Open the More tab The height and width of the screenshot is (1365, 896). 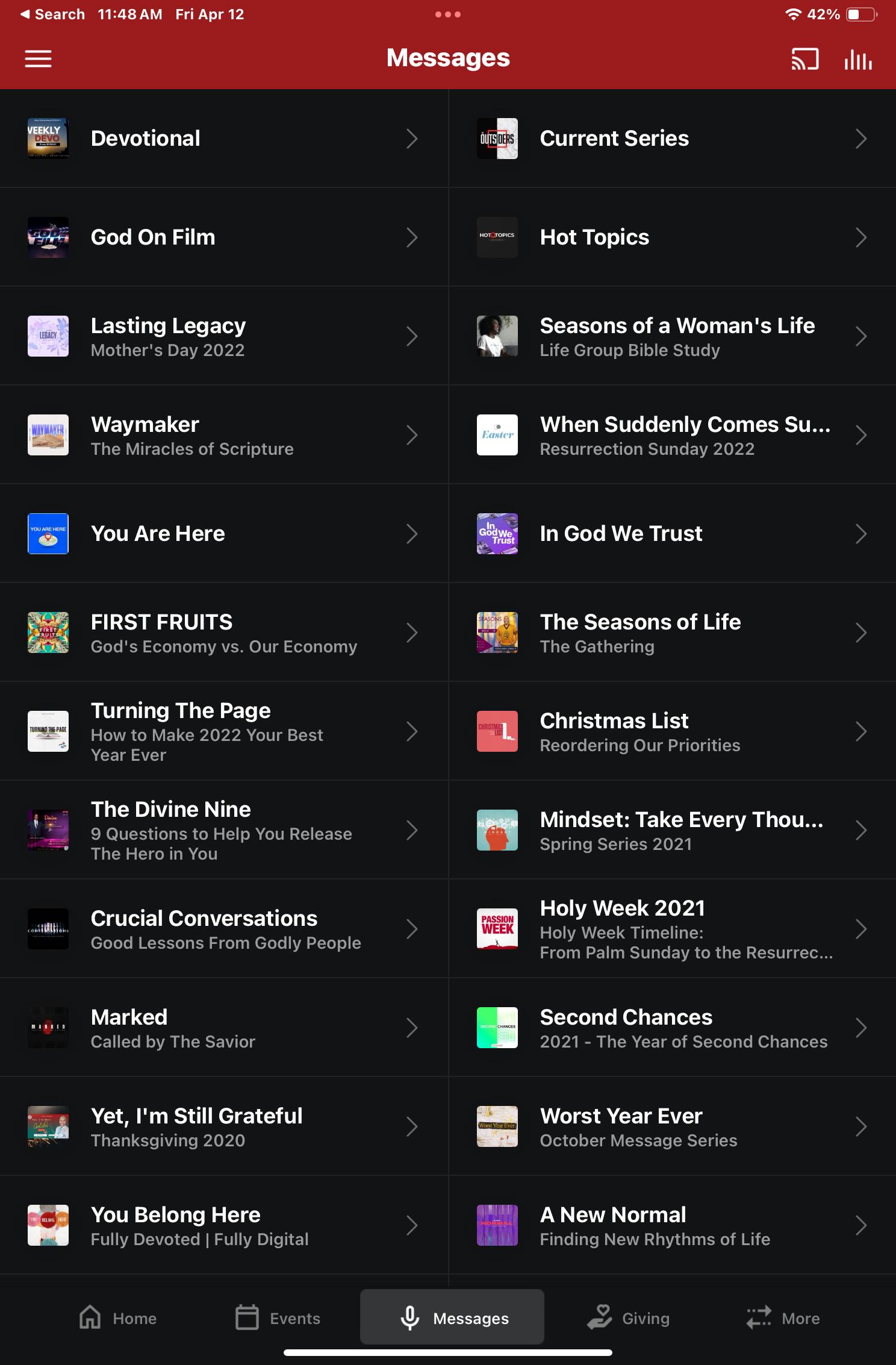[783, 1318]
